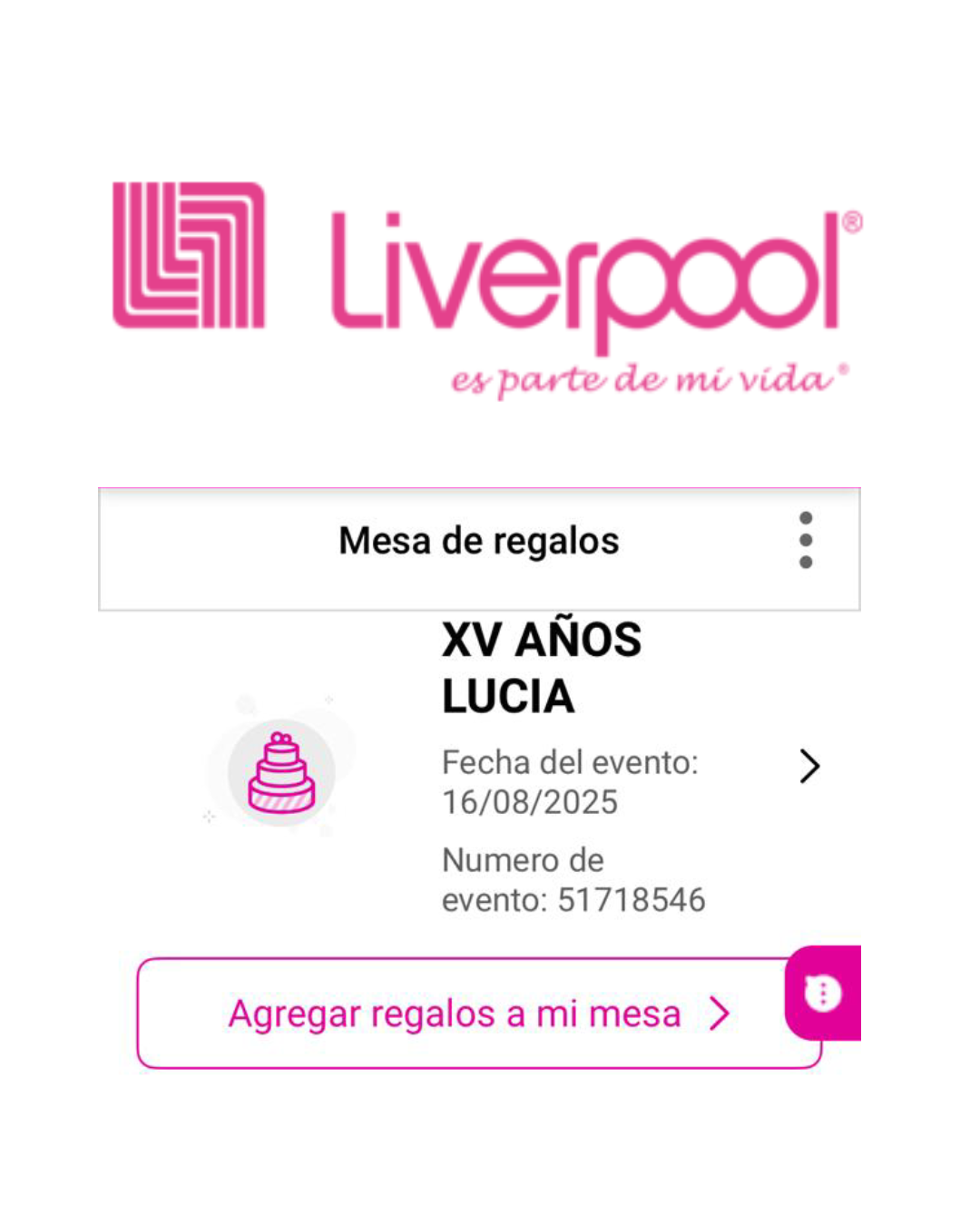Screen dimensions: 980x1225
Task: Click the cake icon on the event card
Action: point(279,773)
